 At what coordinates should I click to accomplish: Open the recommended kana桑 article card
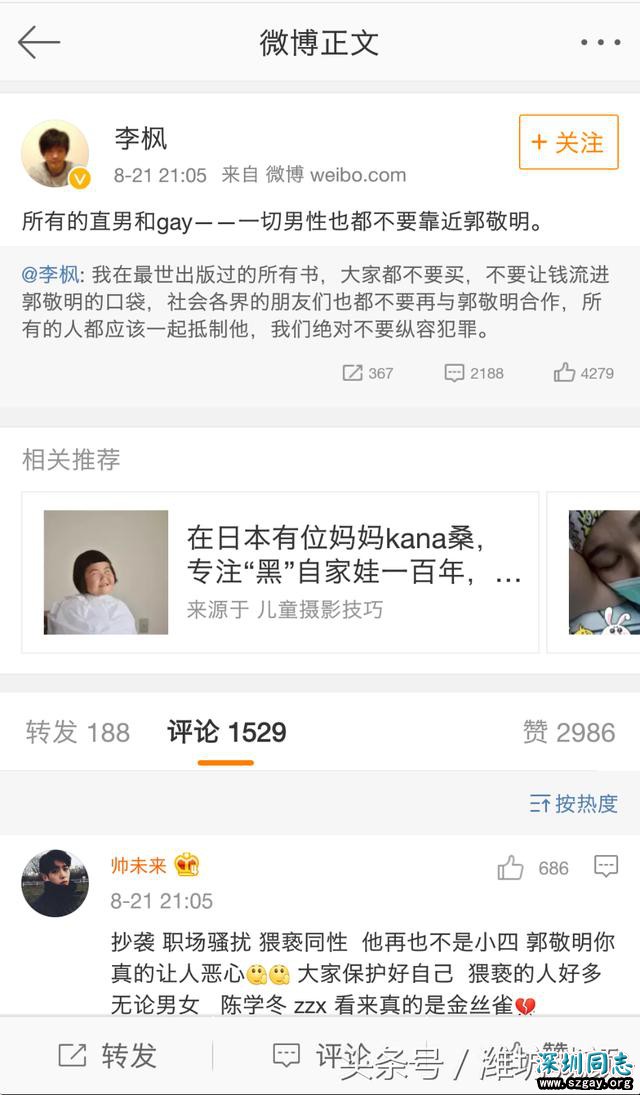tap(280, 572)
